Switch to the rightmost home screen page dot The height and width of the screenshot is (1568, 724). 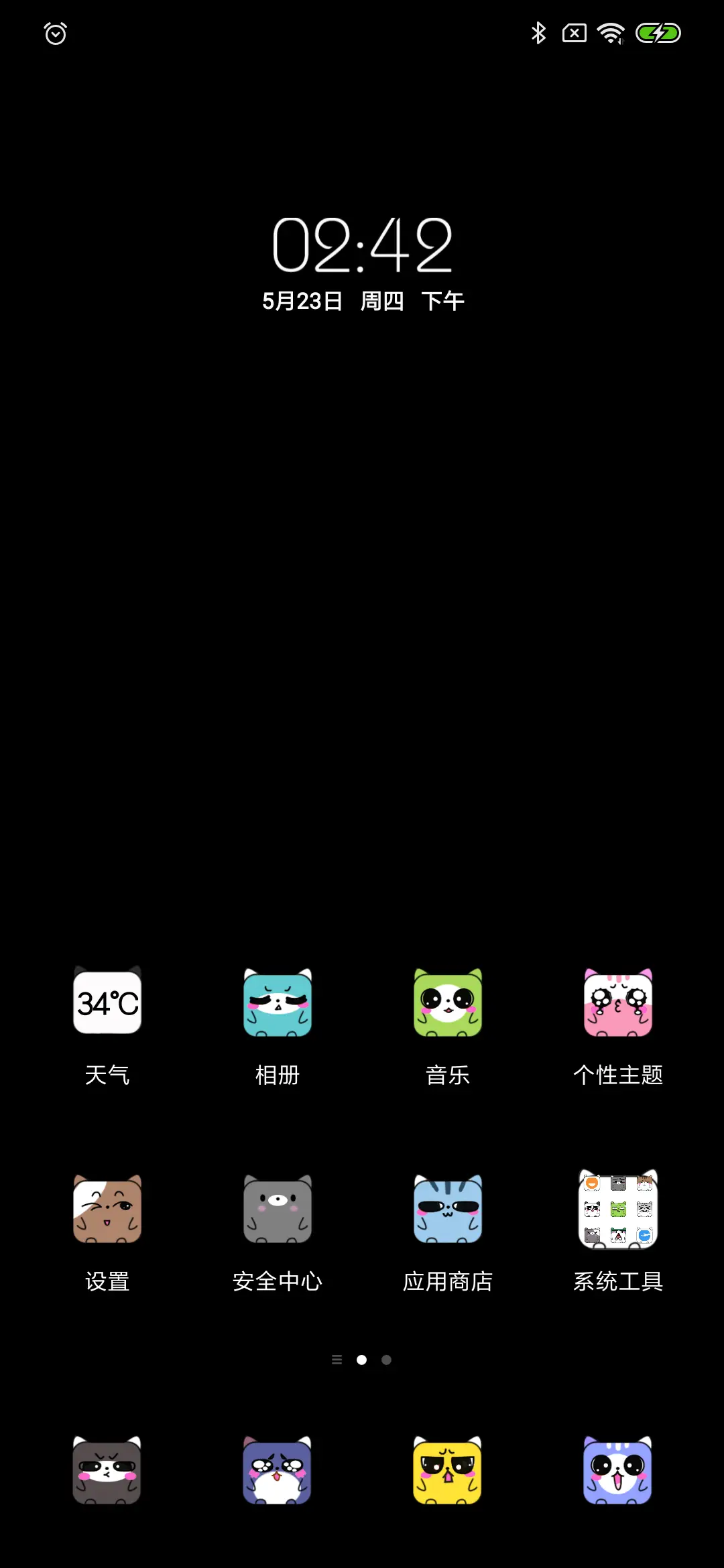(x=386, y=1359)
